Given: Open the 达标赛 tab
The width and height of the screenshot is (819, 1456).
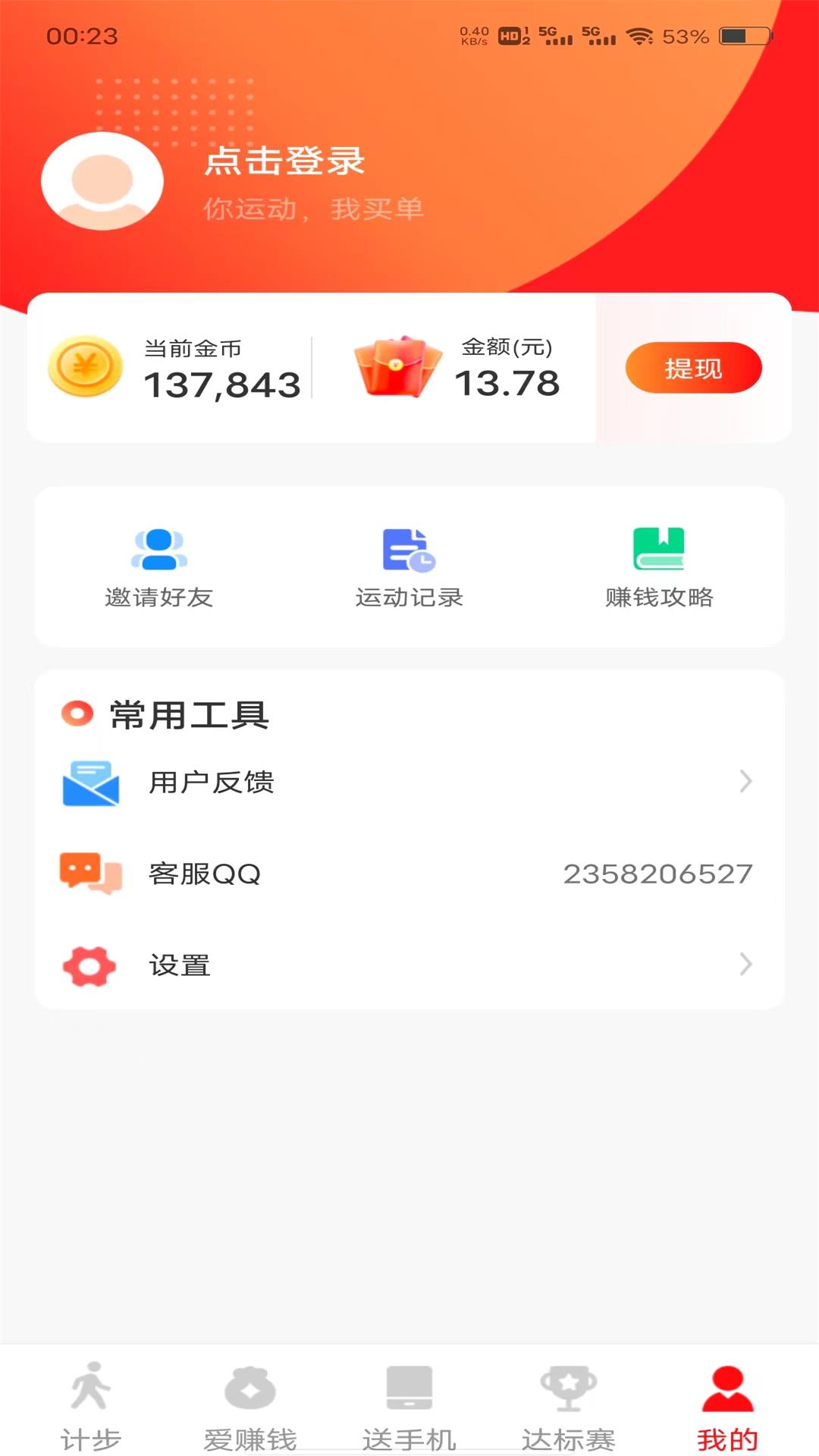Looking at the screenshot, I should click(x=569, y=1407).
